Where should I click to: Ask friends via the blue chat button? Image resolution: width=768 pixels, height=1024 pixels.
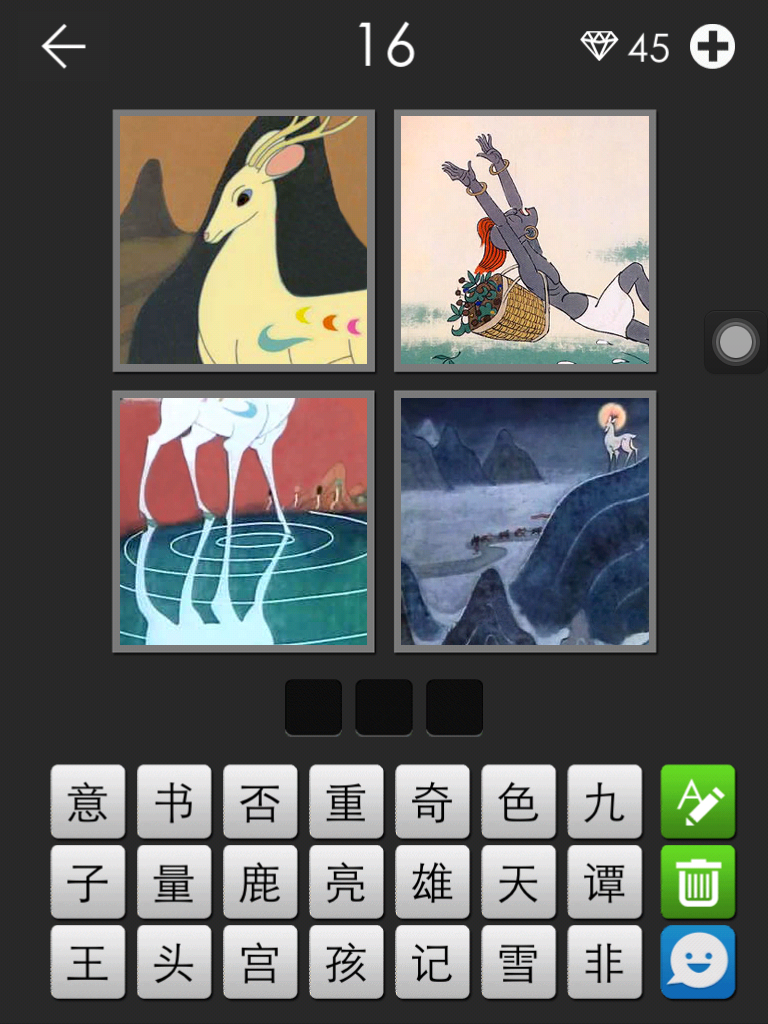point(698,962)
